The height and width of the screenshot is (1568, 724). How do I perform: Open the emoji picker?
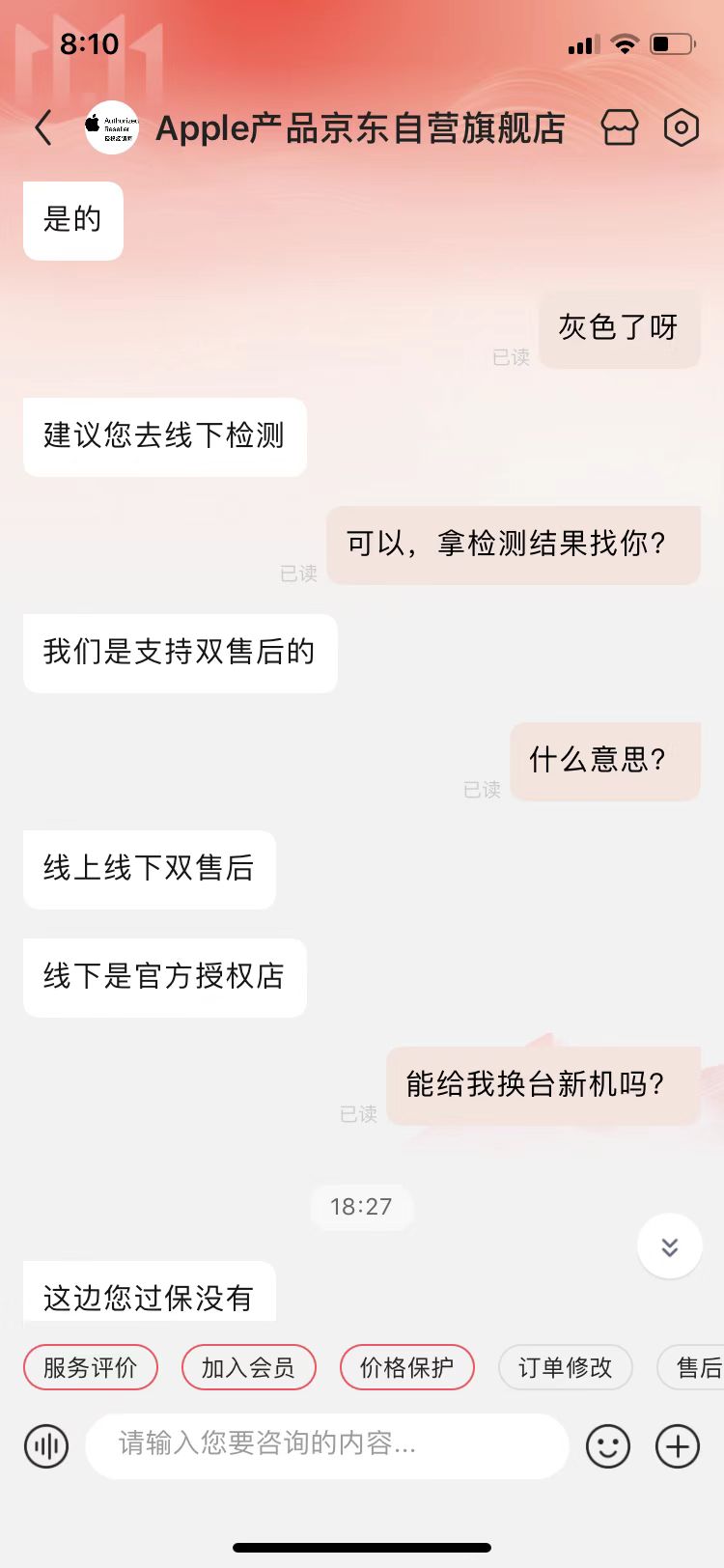(607, 1446)
